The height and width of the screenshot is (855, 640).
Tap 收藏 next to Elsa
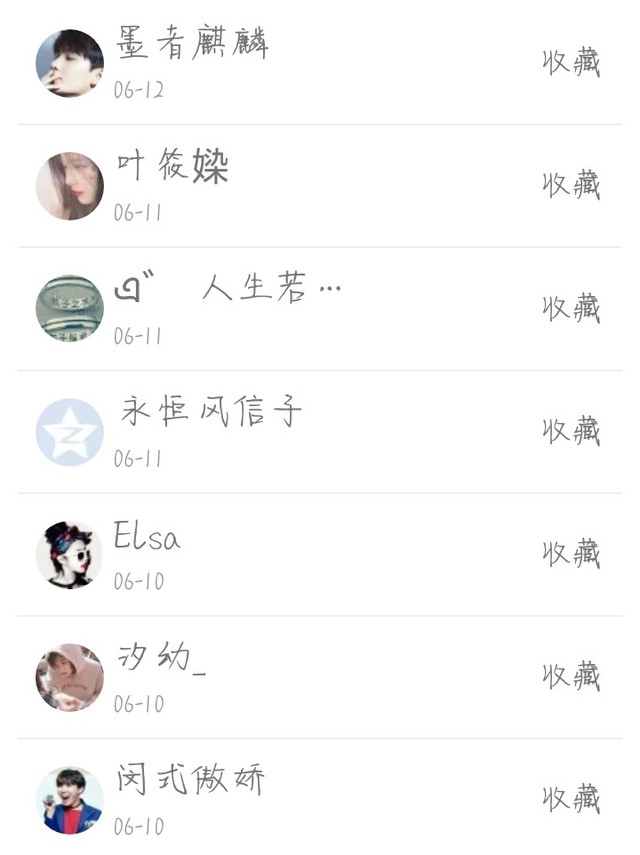571,553
